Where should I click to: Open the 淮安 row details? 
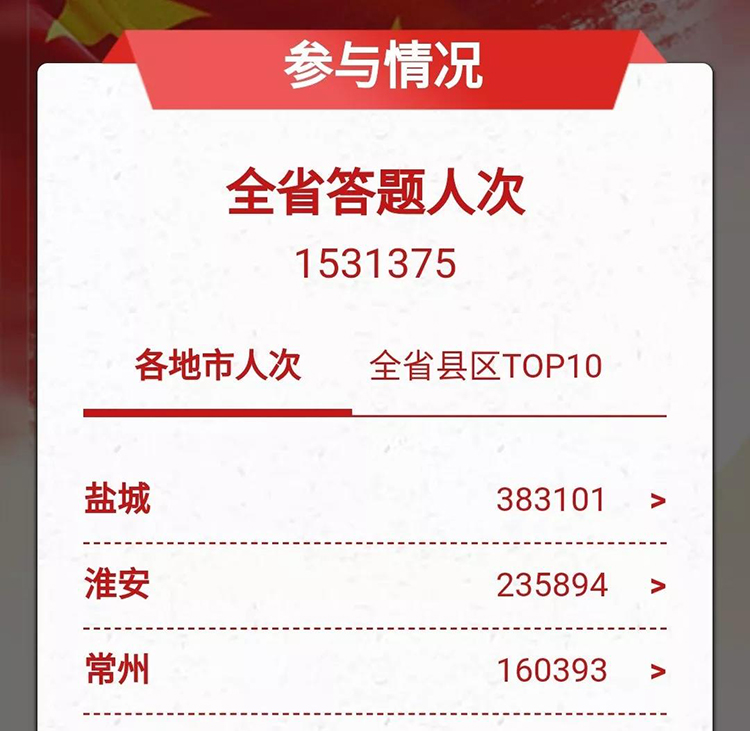[x=657, y=585]
